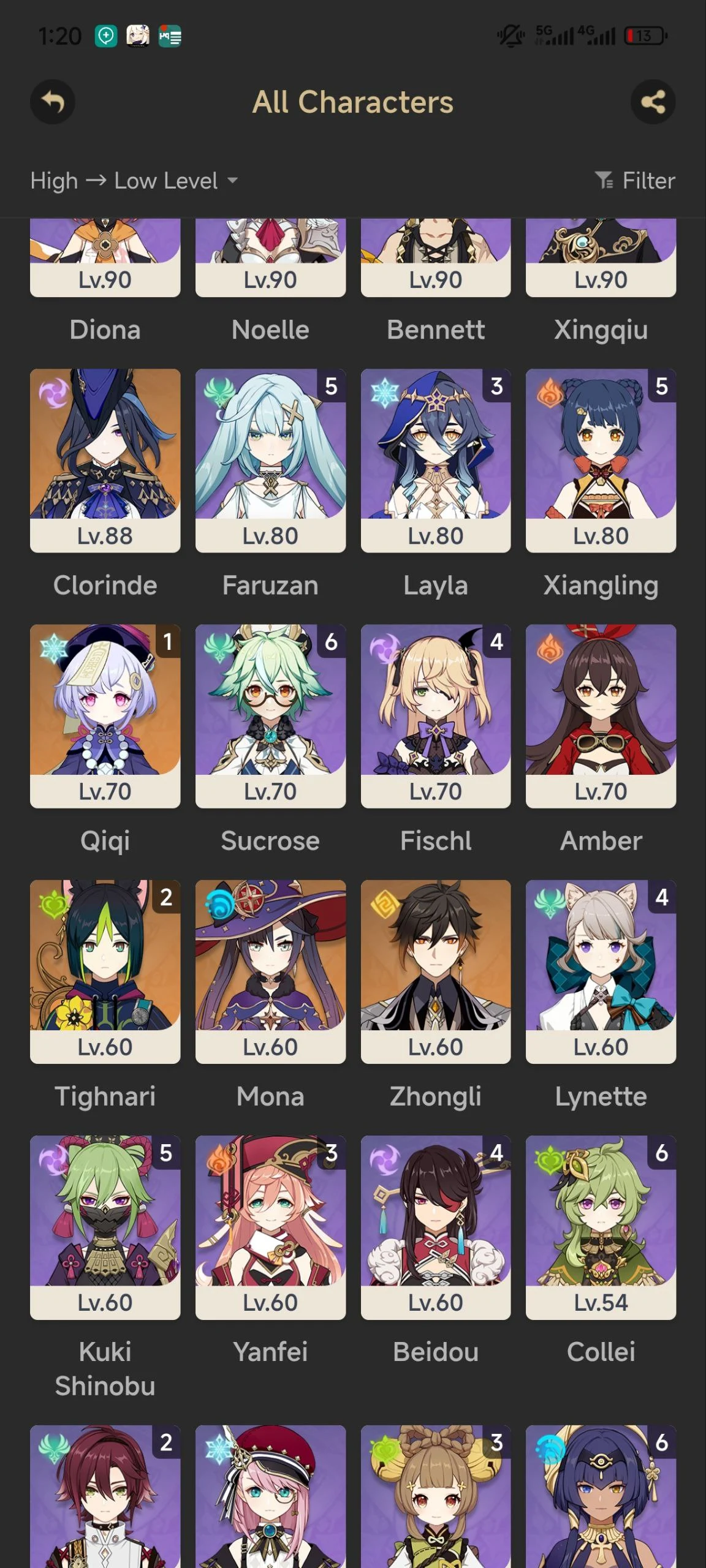Open the Filter options
The height and width of the screenshot is (1568, 706).
pyautogui.click(x=636, y=181)
